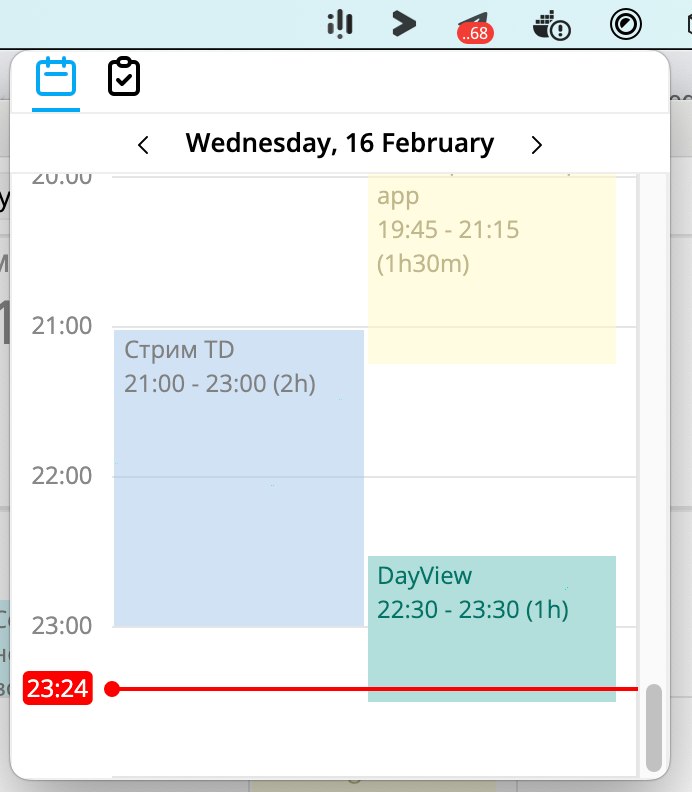The image size is (692, 792).
Task: Switch to the tasks checklist tab
Action: (x=124, y=77)
